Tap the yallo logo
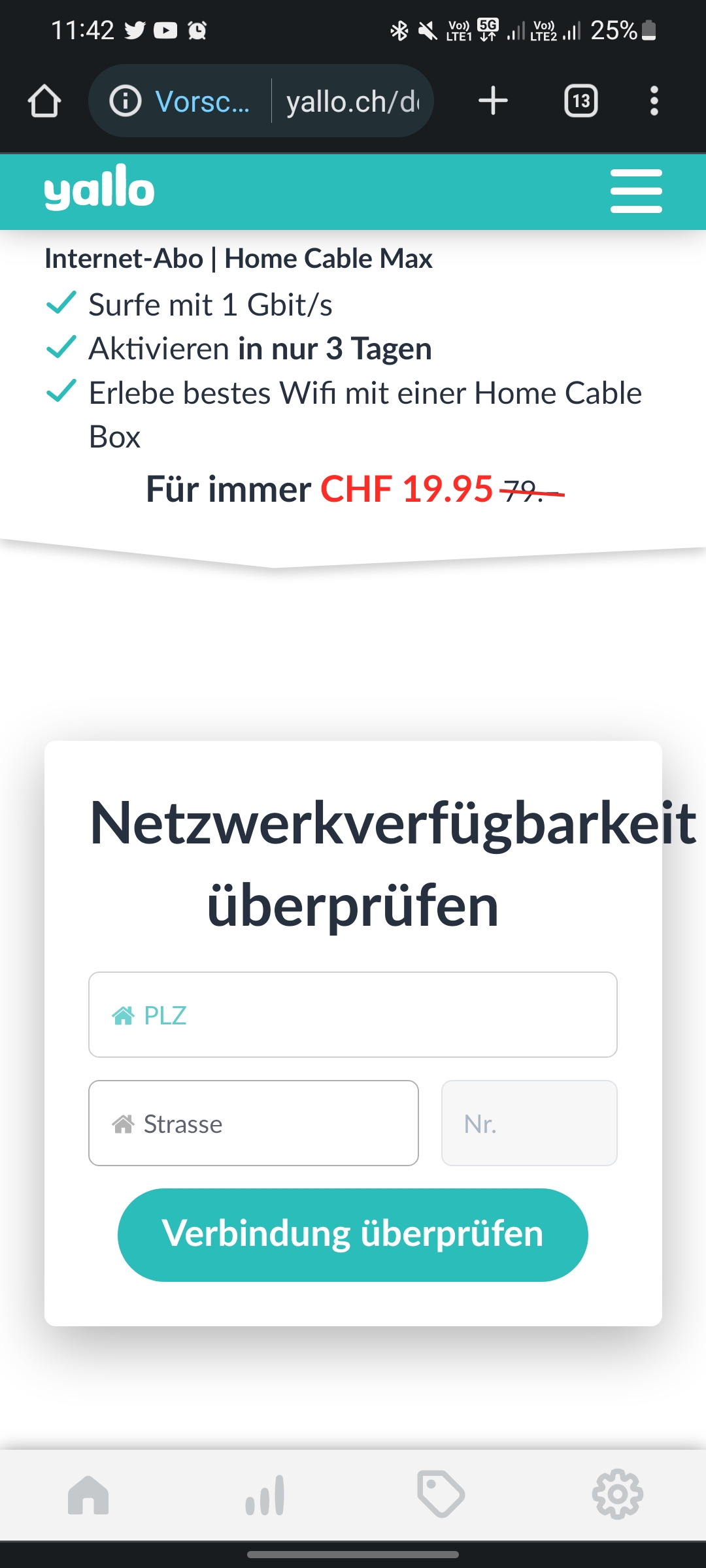The image size is (706, 1568). [x=99, y=188]
